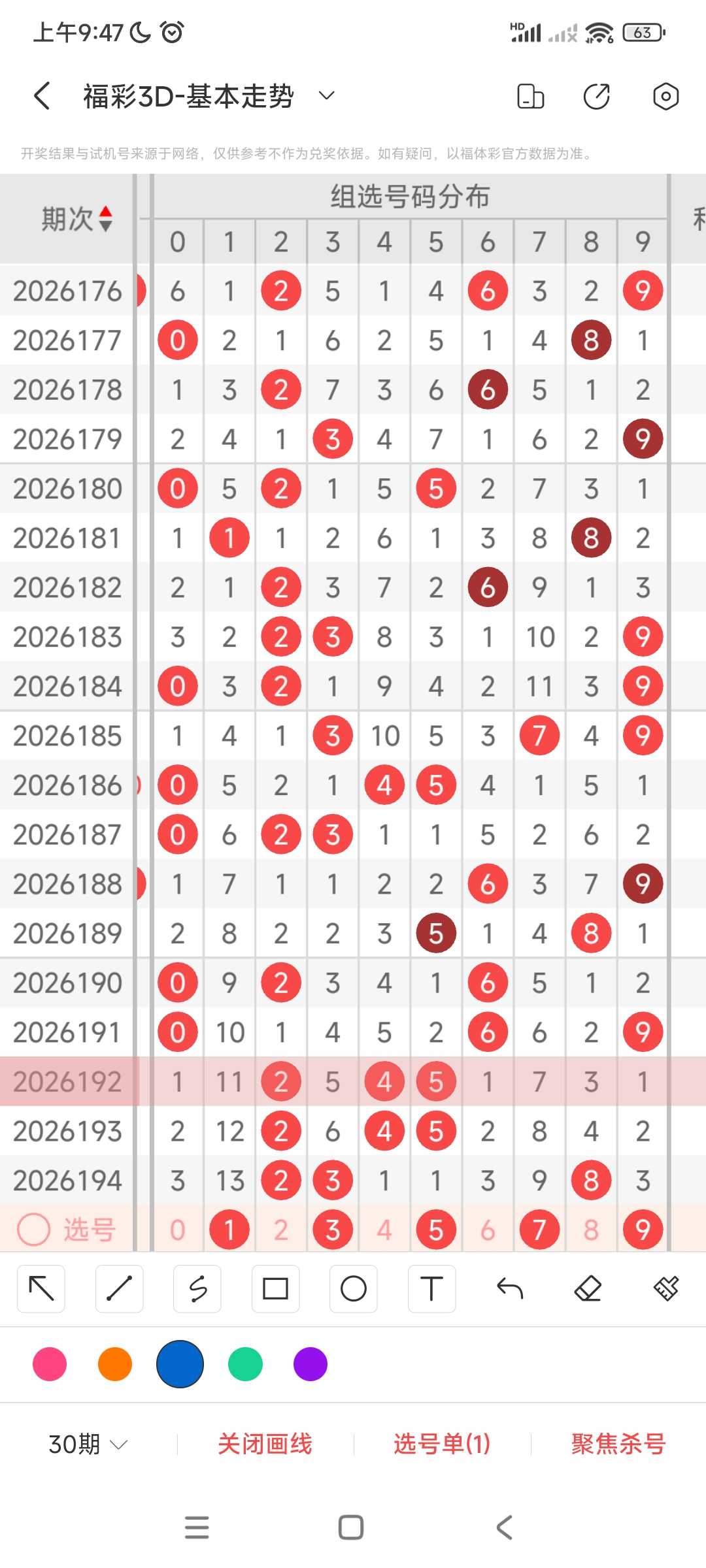Screen dimensions: 706x1568
Task: Choose the straight line drawing tool
Action: (119, 1288)
